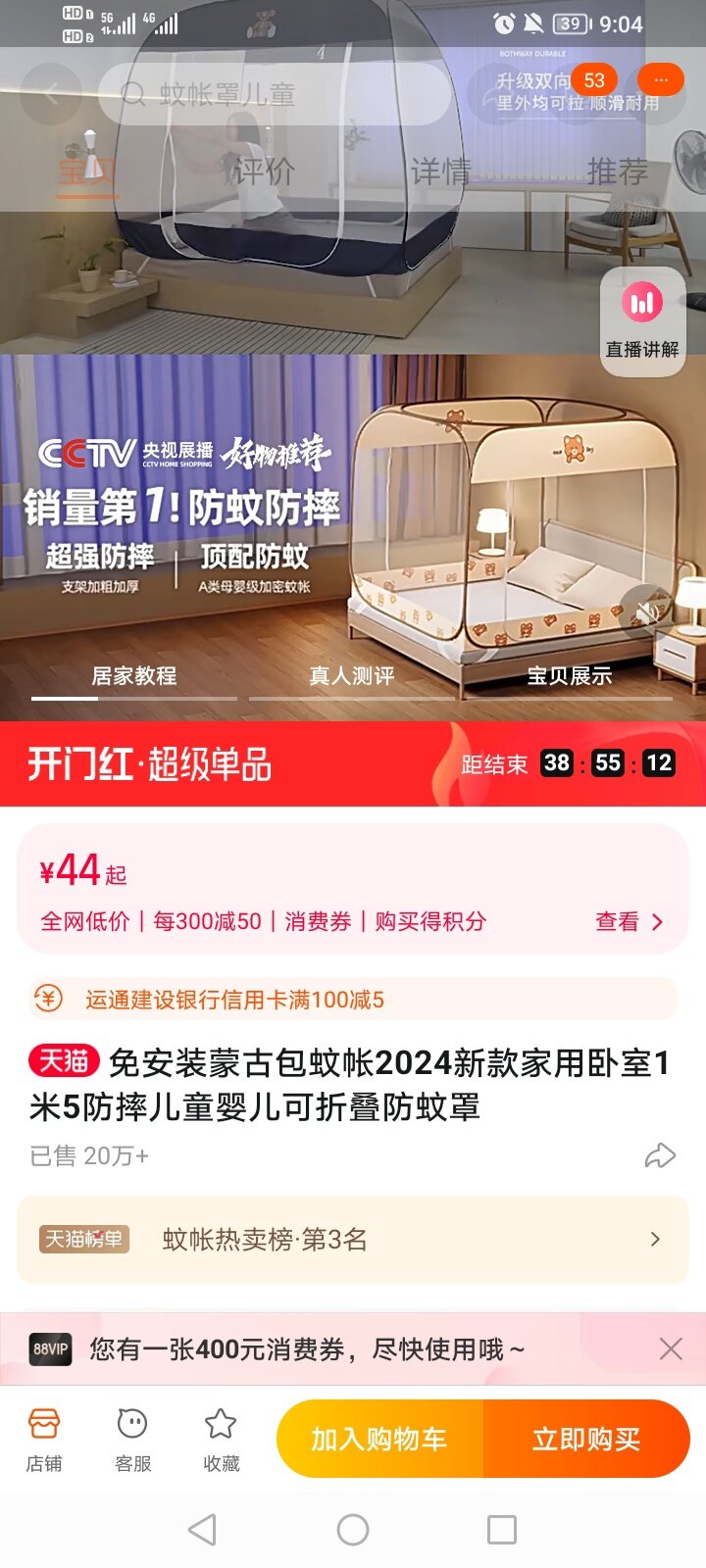Go back using the top-left arrow
Screen dimensions: 706x1568
point(51,94)
